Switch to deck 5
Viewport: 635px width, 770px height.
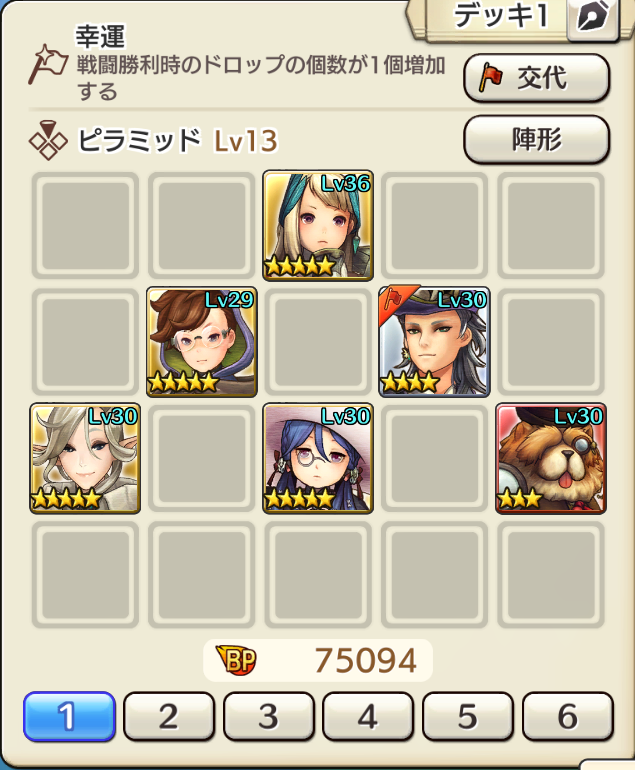(468, 716)
